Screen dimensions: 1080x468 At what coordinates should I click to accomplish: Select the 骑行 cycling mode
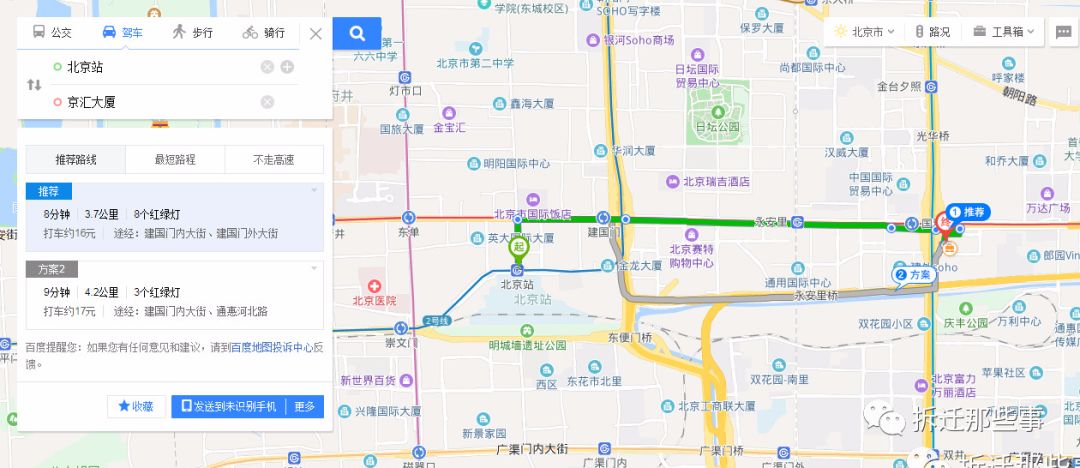pyautogui.click(x=263, y=33)
